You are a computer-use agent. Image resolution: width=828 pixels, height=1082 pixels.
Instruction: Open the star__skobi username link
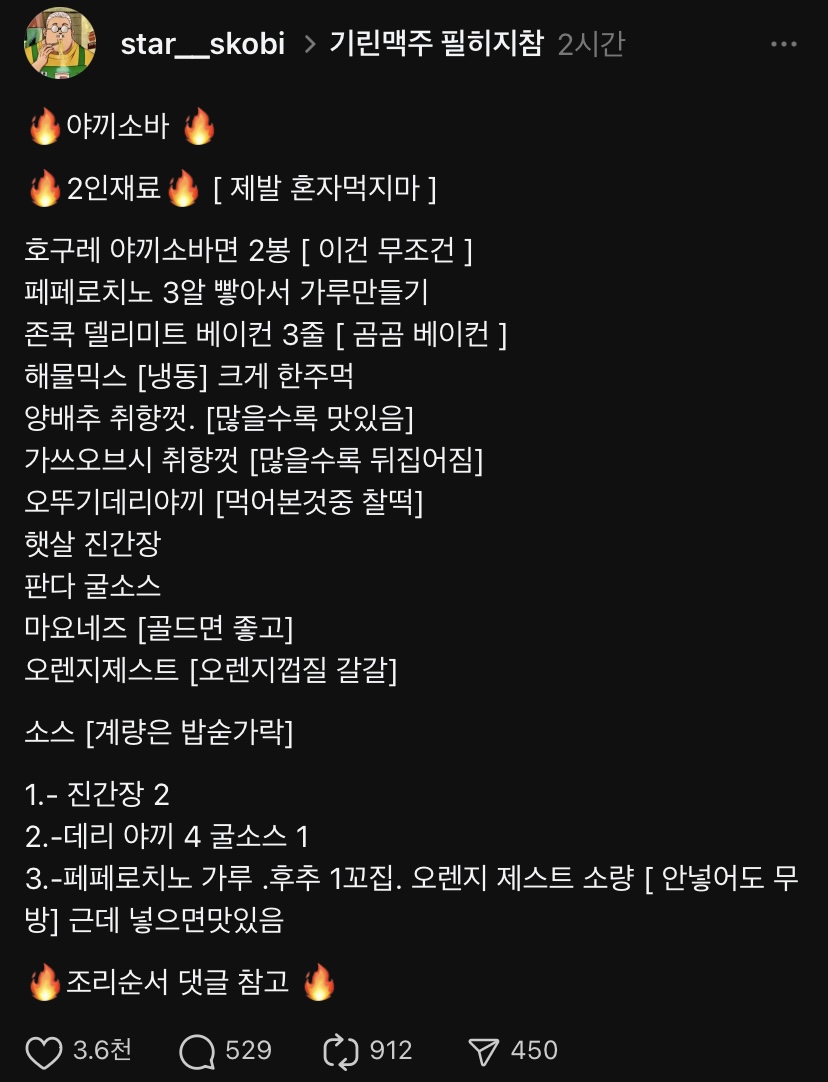click(x=202, y=44)
